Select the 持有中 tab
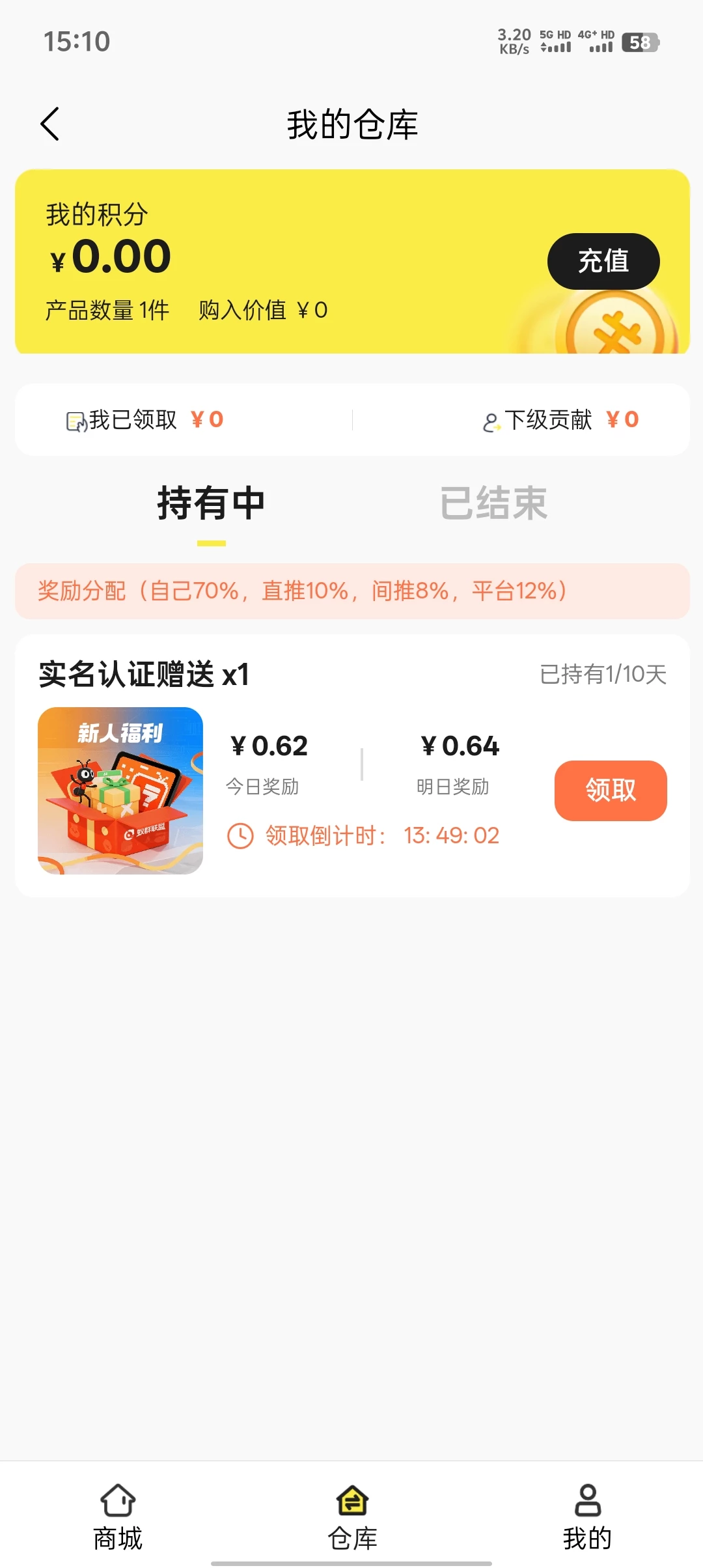 (x=211, y=503)
